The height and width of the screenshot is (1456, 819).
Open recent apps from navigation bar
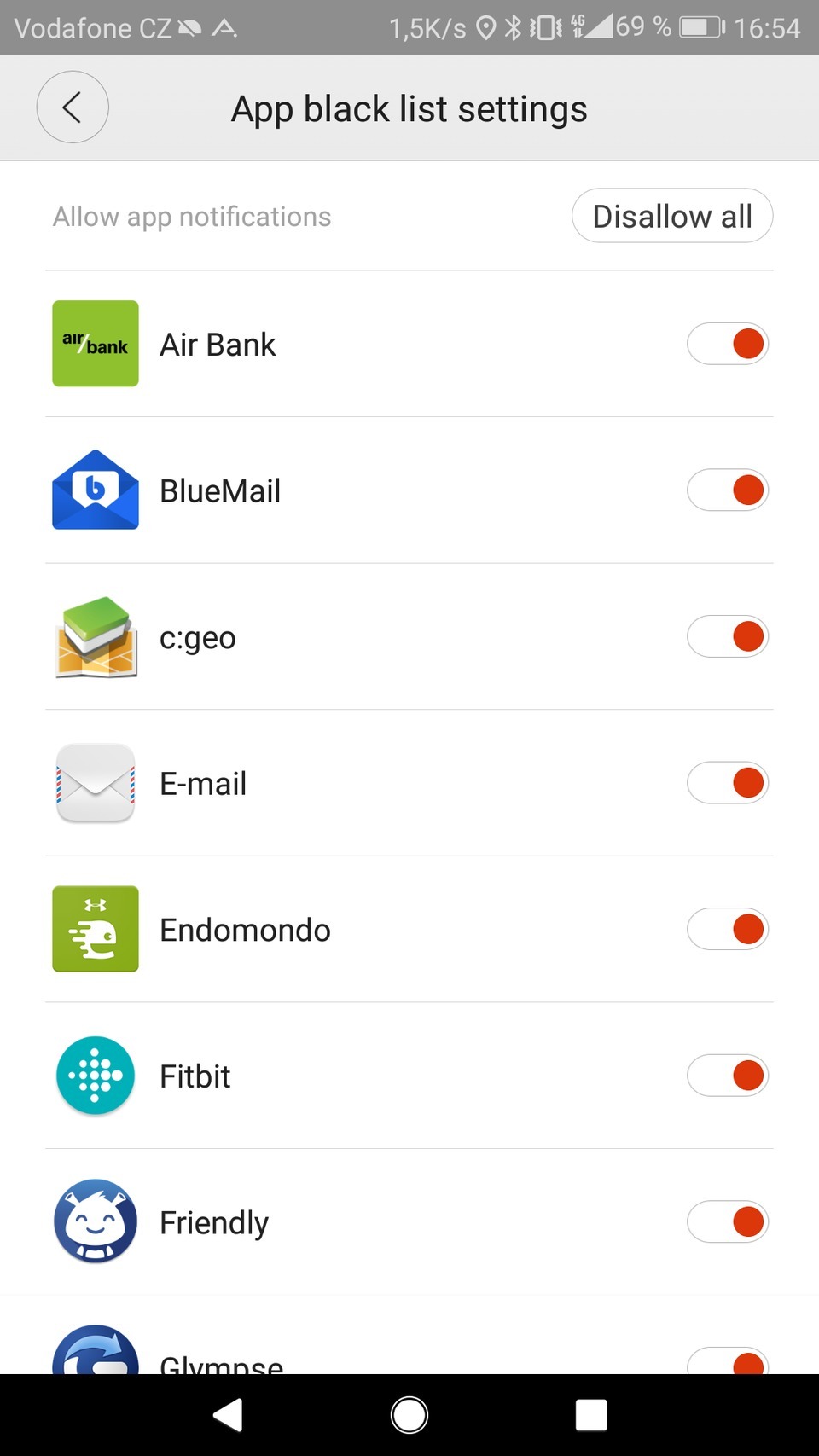coord(591,1415)
